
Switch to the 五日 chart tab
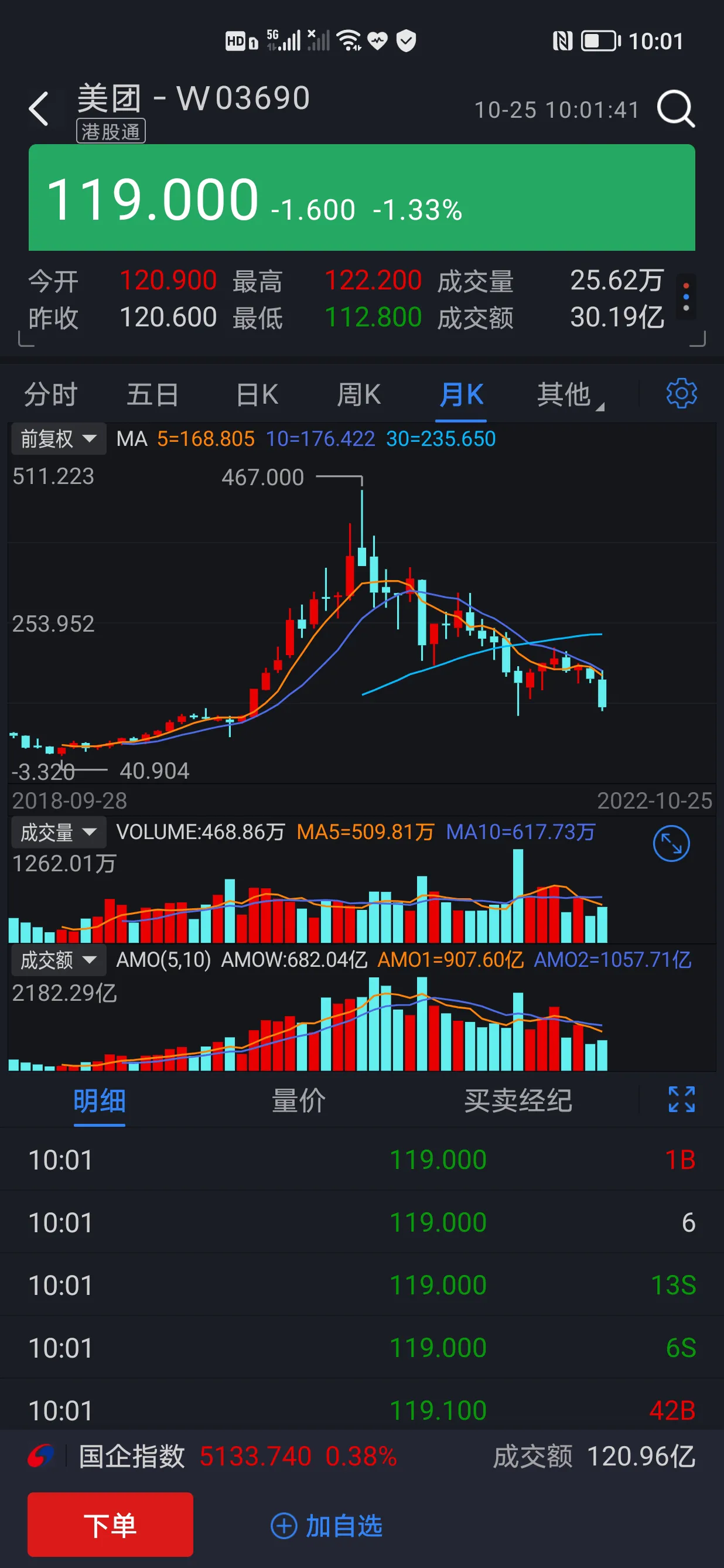[152, 394]
